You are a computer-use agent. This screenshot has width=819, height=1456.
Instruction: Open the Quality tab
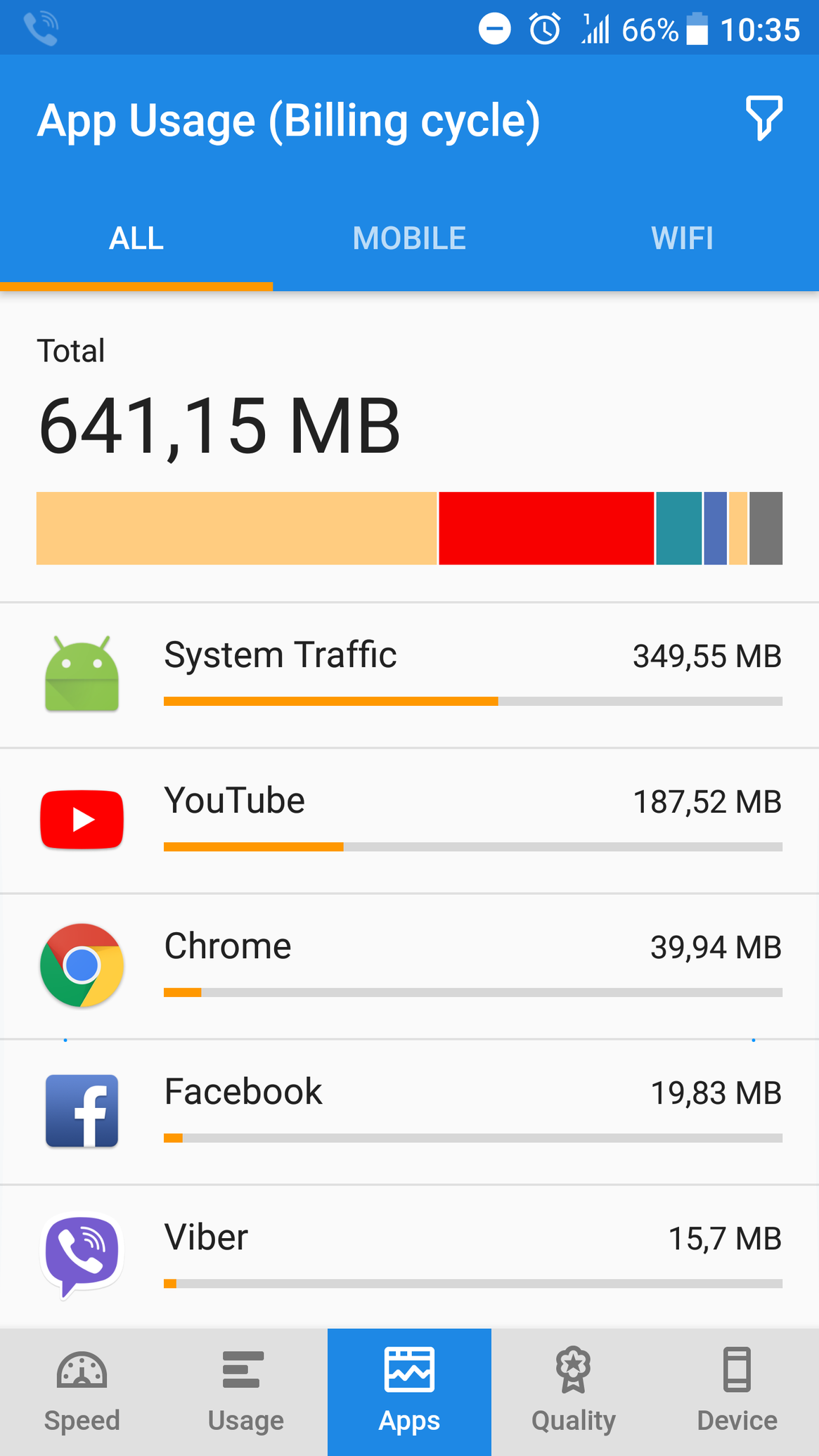[573, 1392]
